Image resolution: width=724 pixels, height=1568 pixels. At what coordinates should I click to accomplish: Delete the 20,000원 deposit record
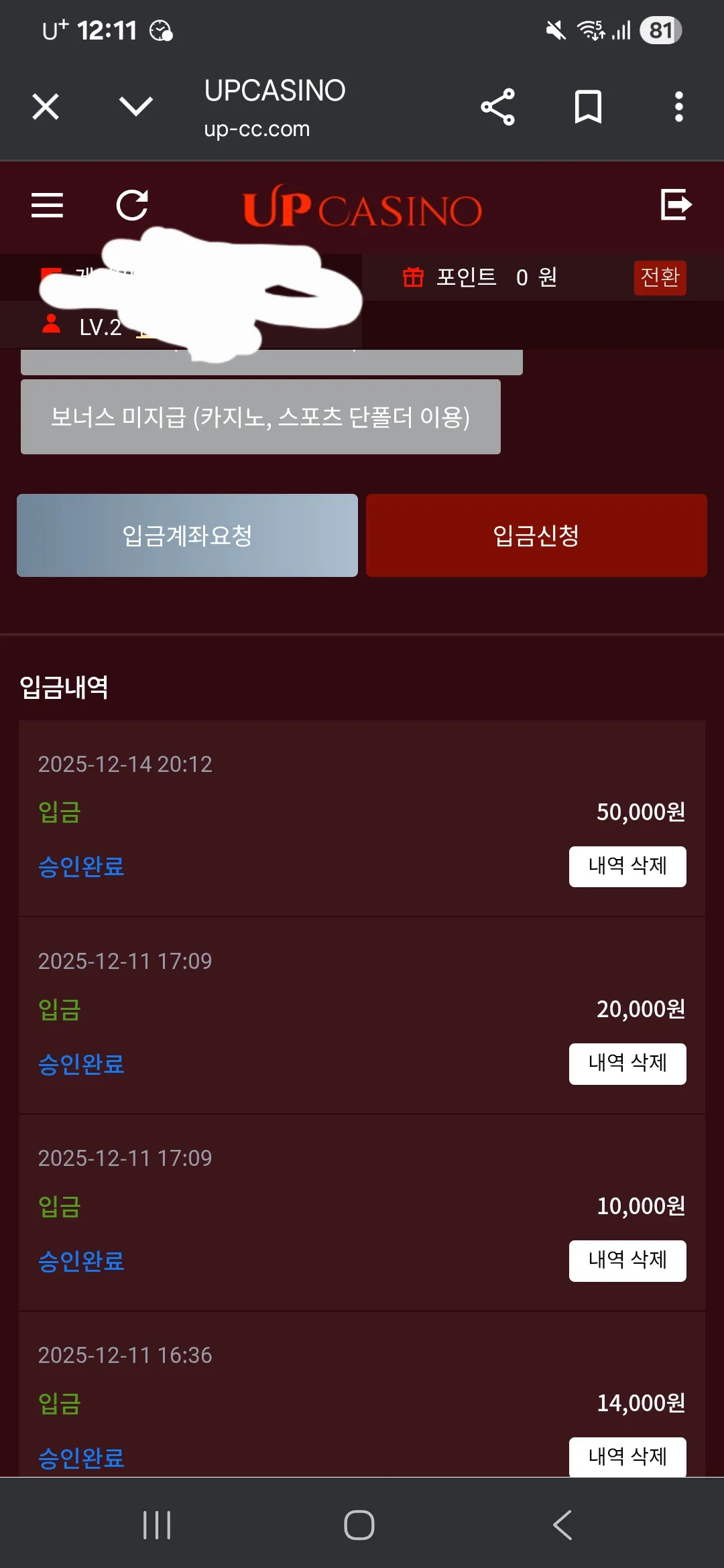tap(627, 1063)
